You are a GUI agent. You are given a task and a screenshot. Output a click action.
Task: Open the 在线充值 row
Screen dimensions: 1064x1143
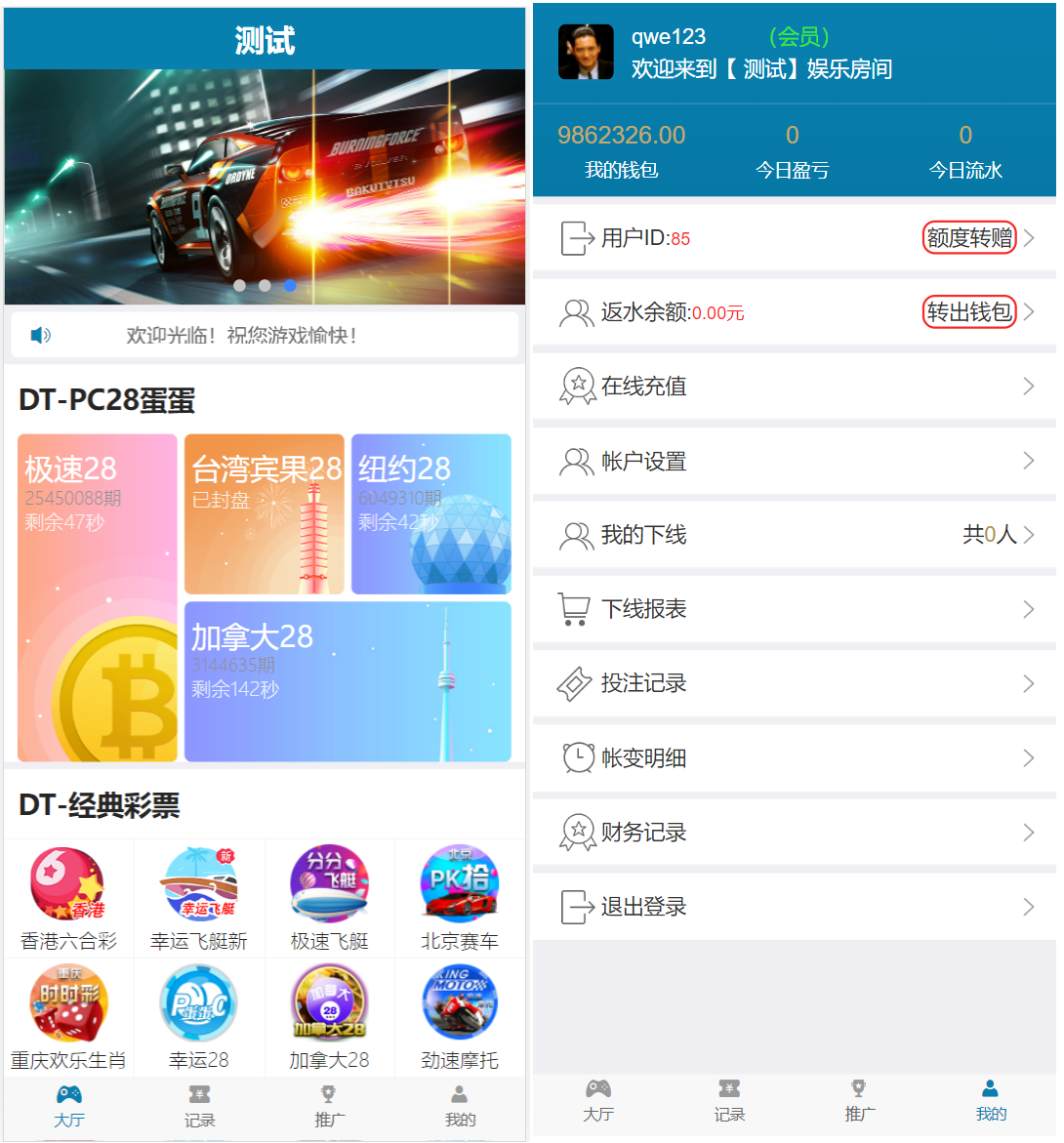coord(794,387)
